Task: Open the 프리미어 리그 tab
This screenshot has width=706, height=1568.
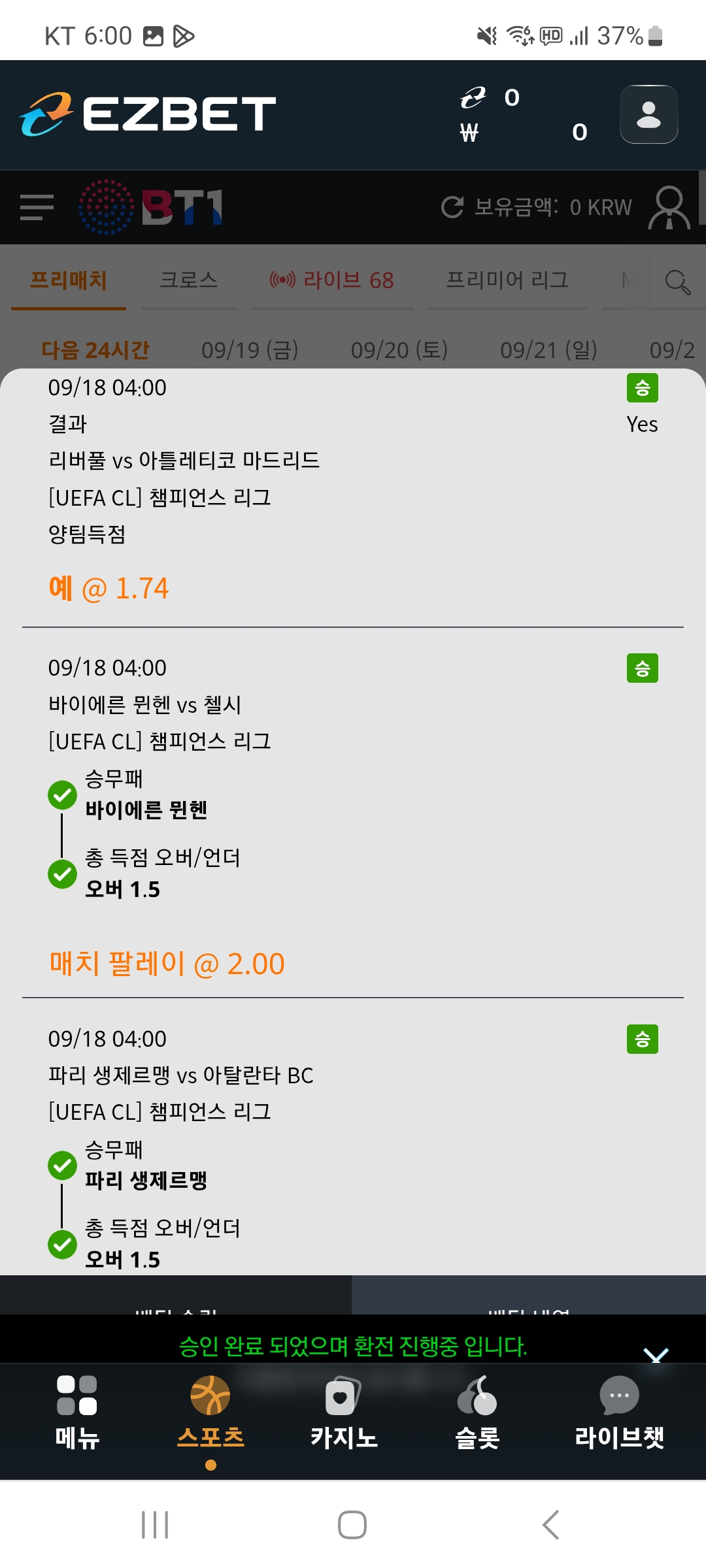Action: (507, 280)
